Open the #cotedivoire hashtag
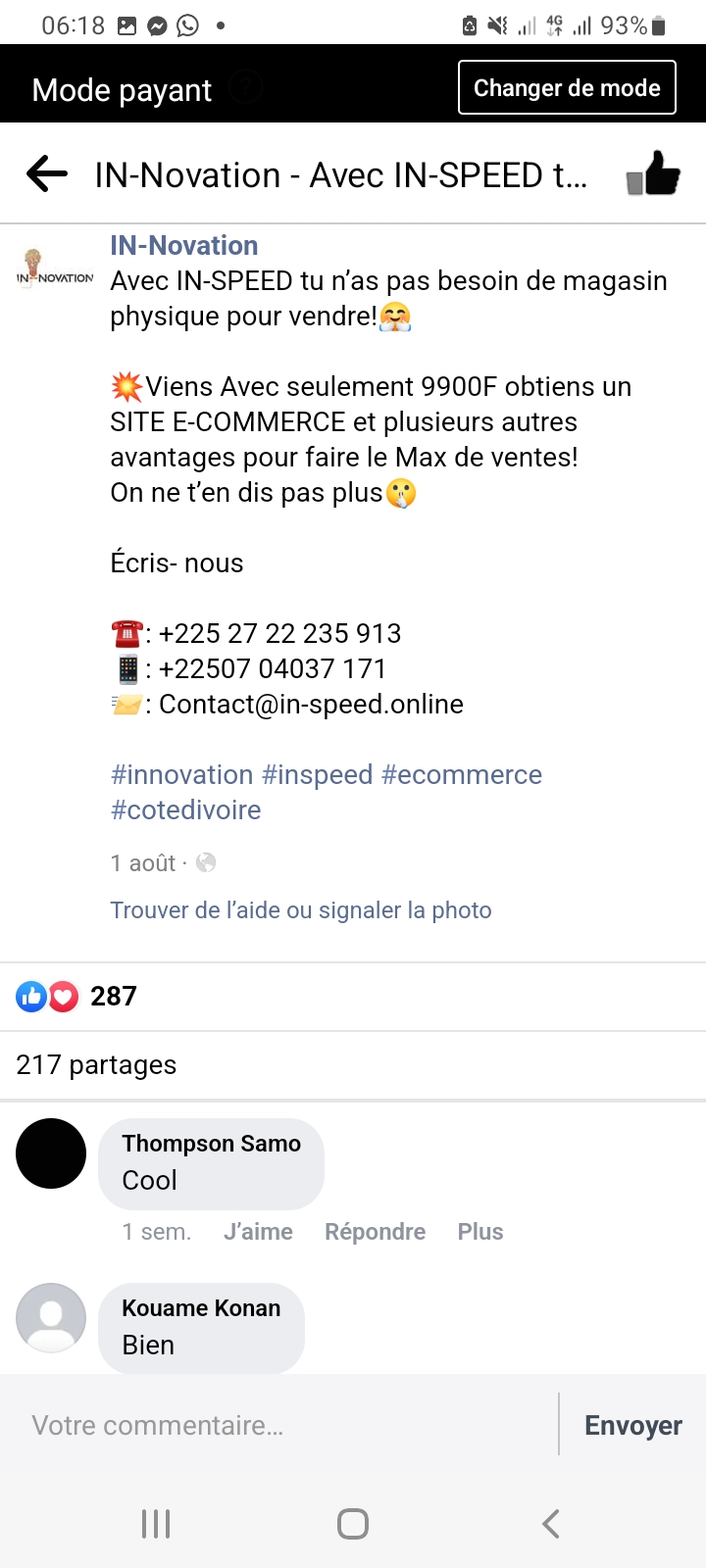This screenshot has width=706, height=1568. (x=186, y=809)
